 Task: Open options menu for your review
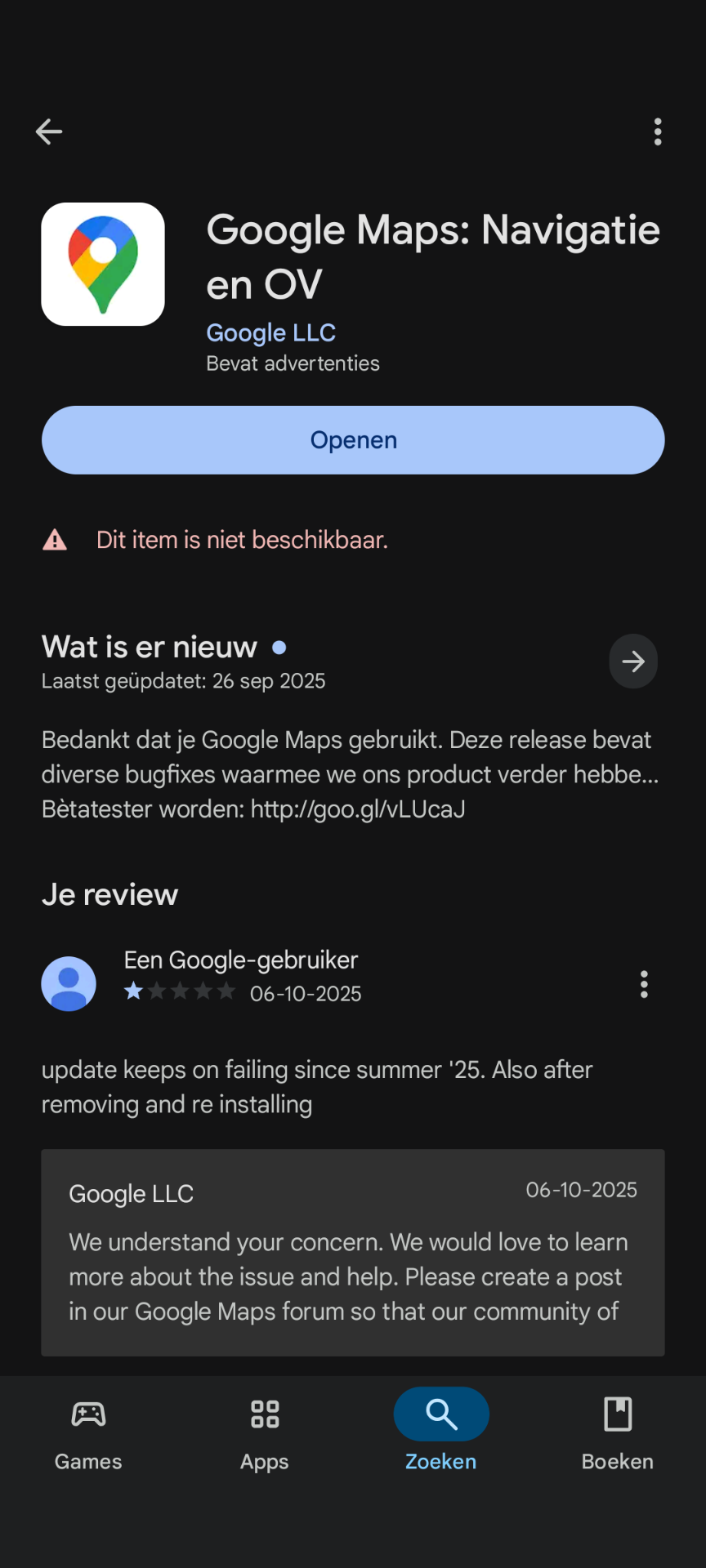click(x=644, y=984)
